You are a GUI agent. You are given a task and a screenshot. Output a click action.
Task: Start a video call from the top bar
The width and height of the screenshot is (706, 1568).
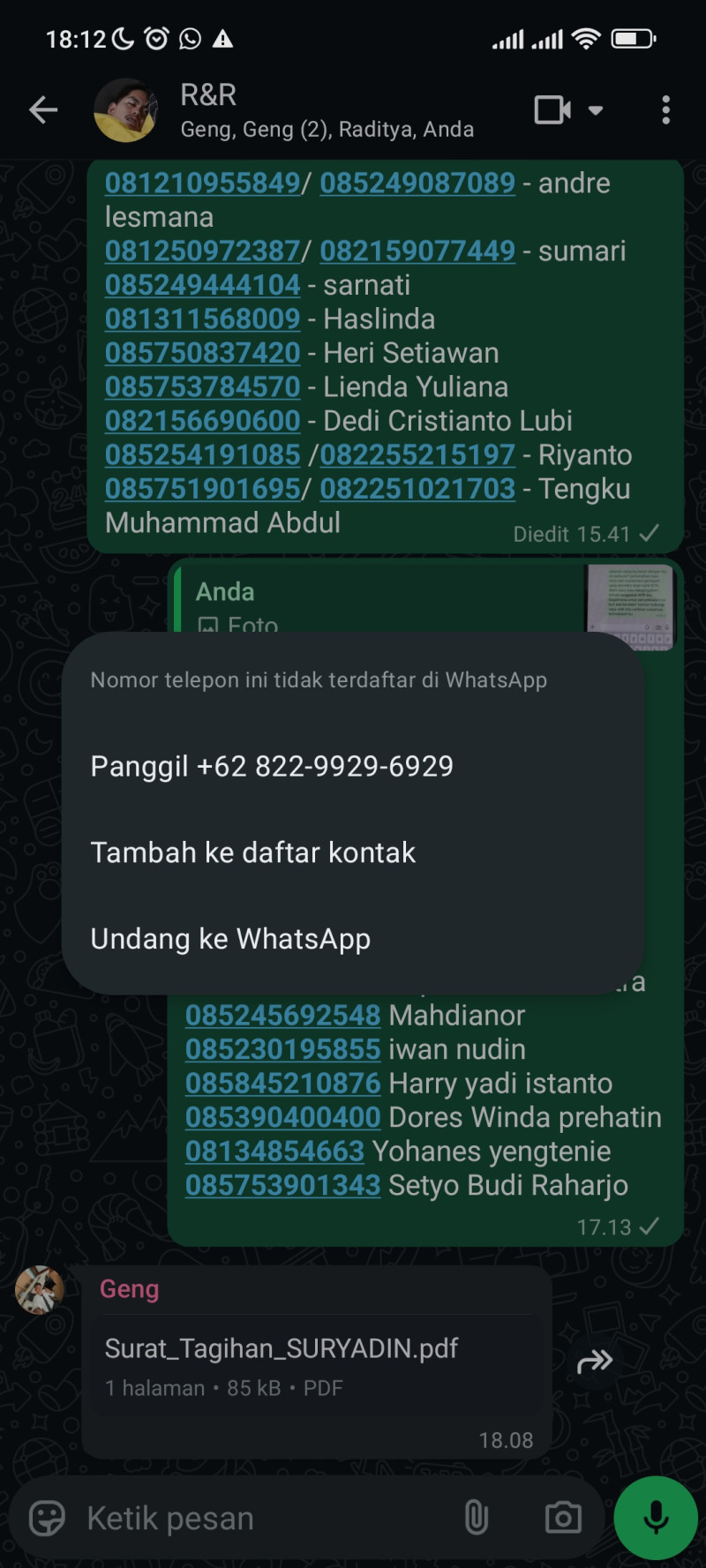pyautogui.click(x=551, y=109)
